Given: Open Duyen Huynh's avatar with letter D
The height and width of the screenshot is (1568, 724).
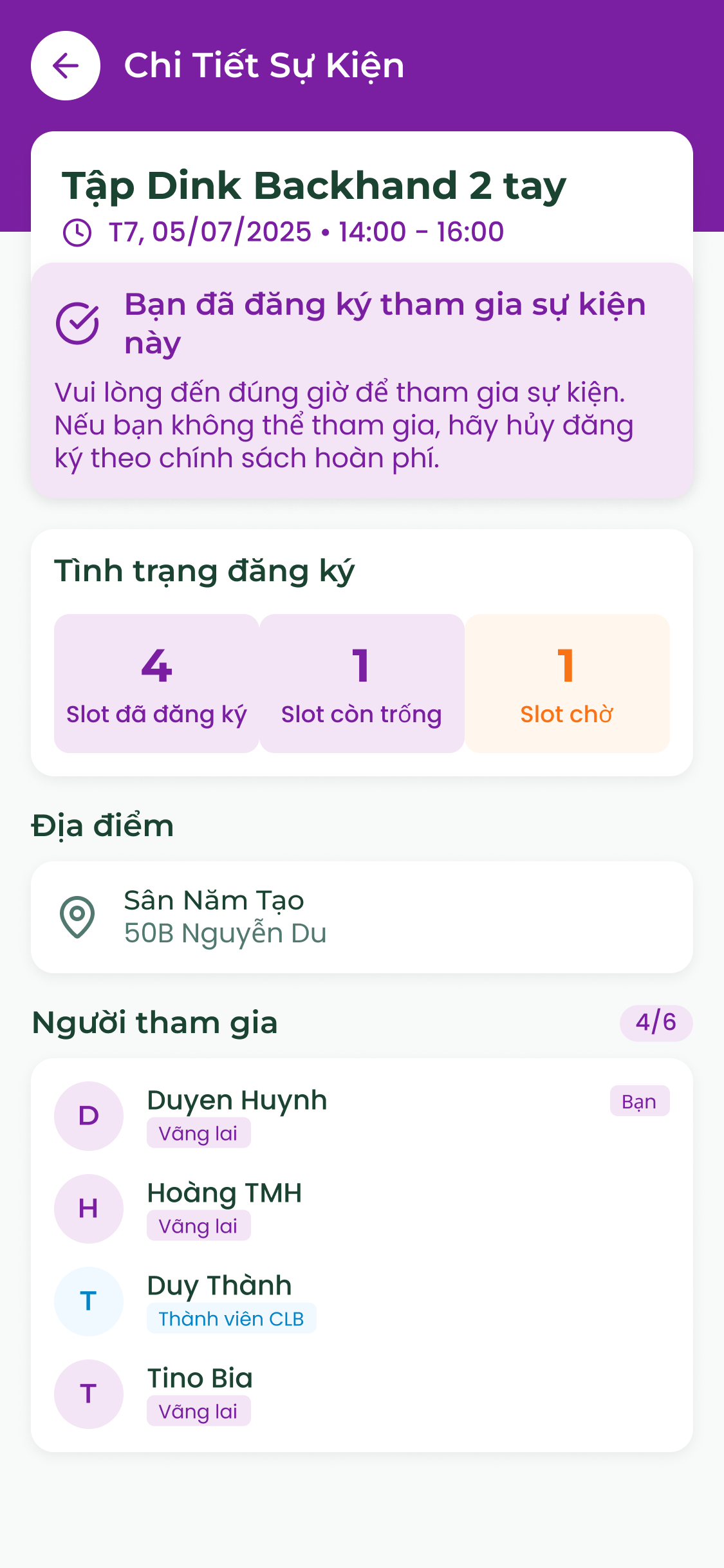Looking at the screenshot, I should 89,1115.
